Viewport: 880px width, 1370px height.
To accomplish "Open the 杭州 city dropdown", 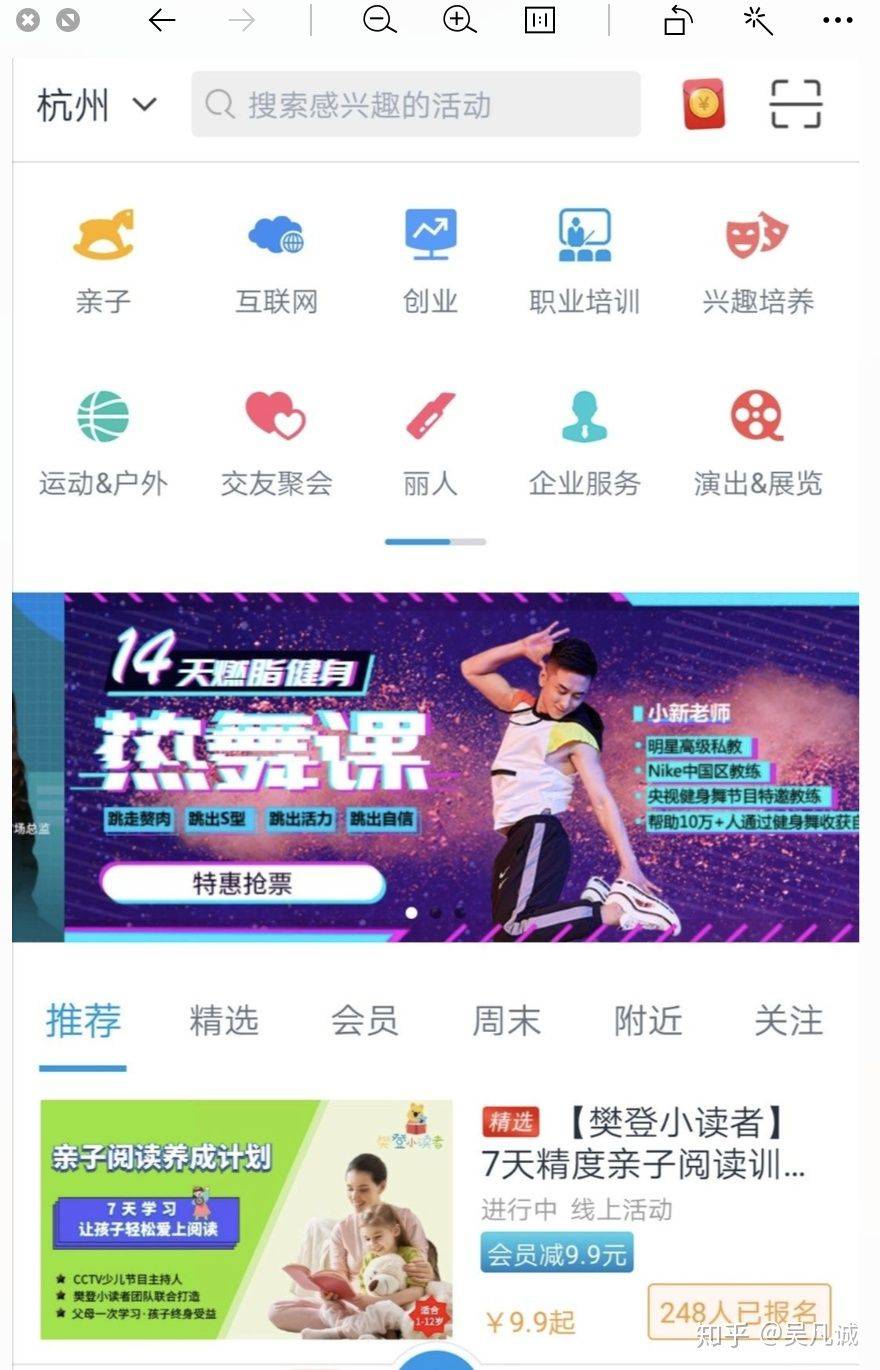I will click(x=96, y=105).
